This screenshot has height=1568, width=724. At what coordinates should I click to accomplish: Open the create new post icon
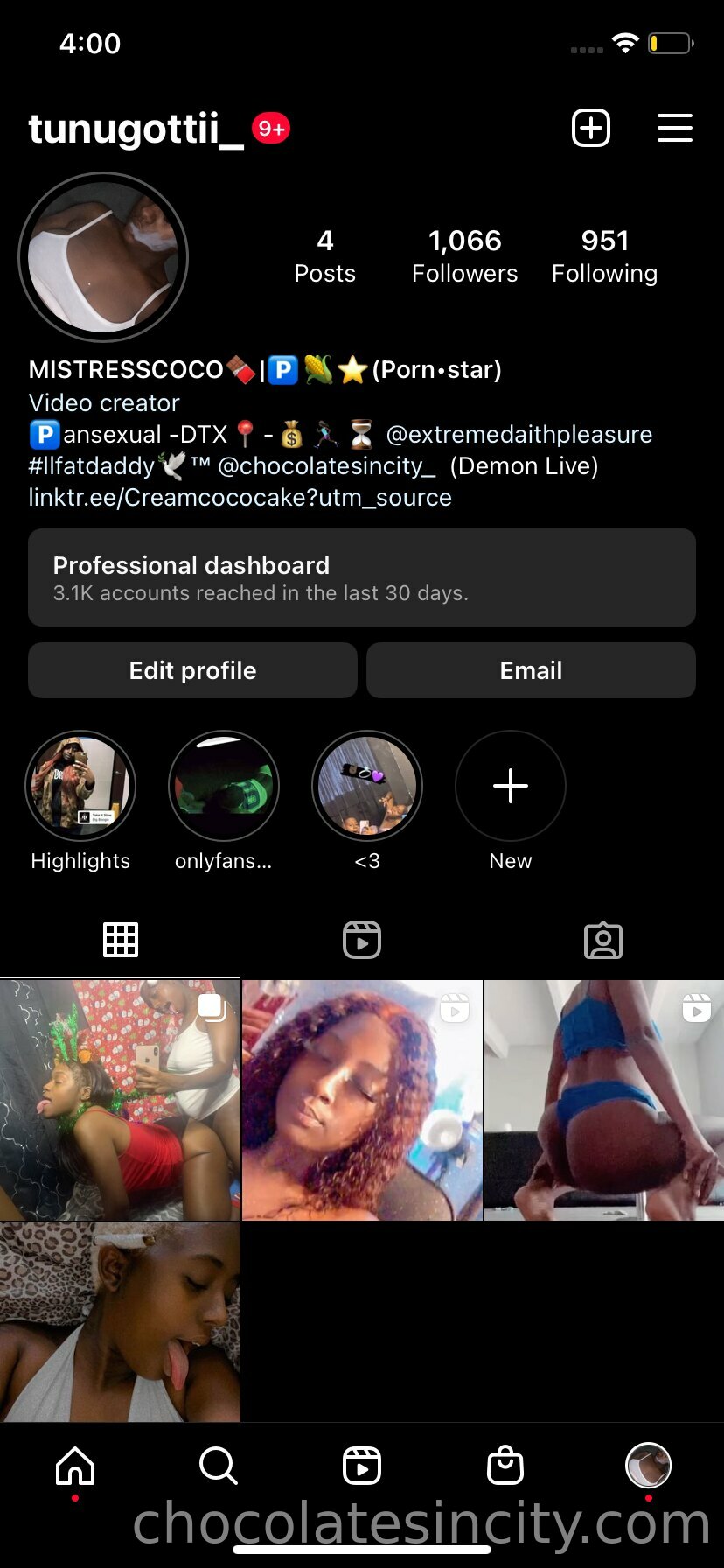click(591, 129)
